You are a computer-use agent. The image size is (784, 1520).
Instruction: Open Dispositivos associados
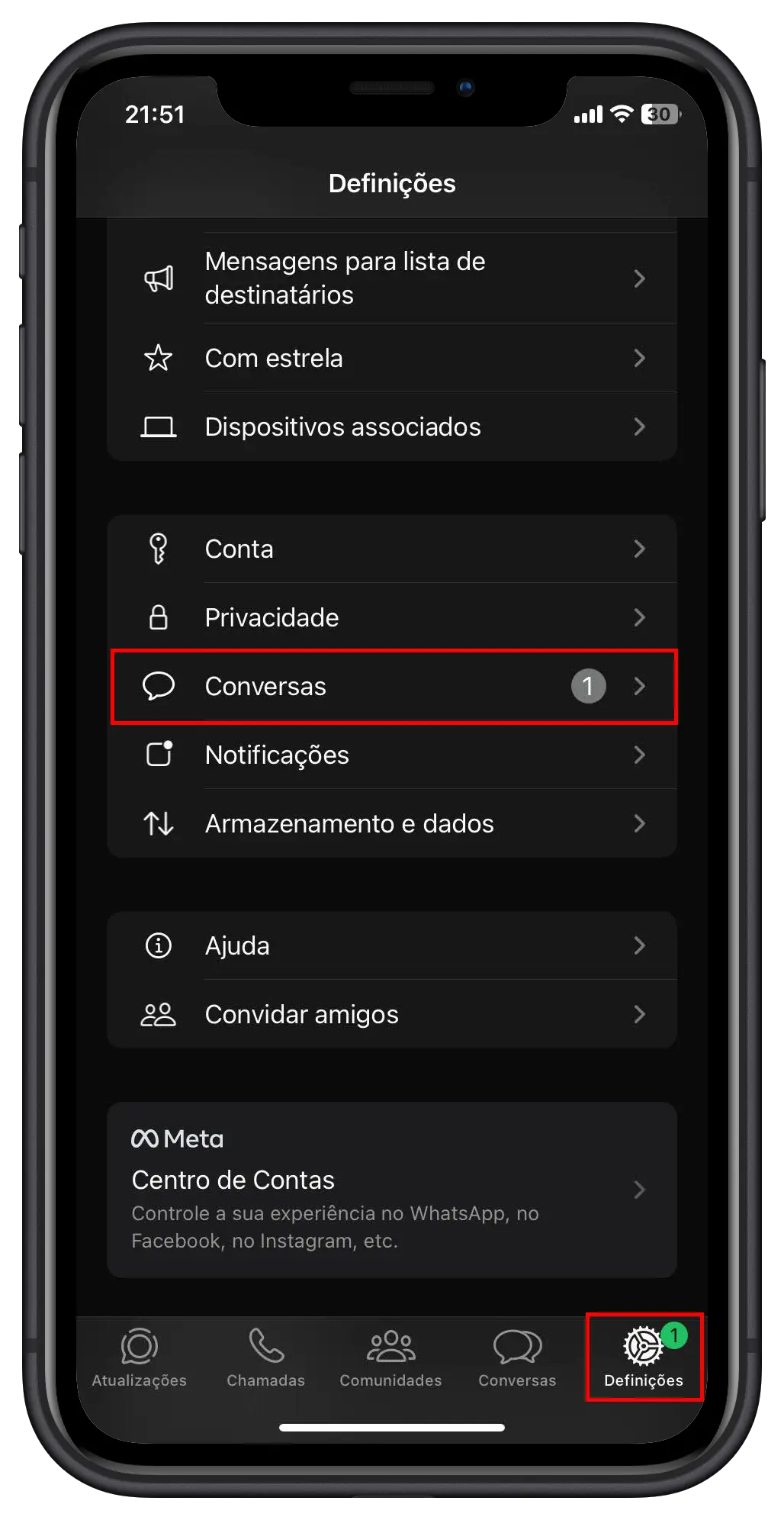pos(392,427)
